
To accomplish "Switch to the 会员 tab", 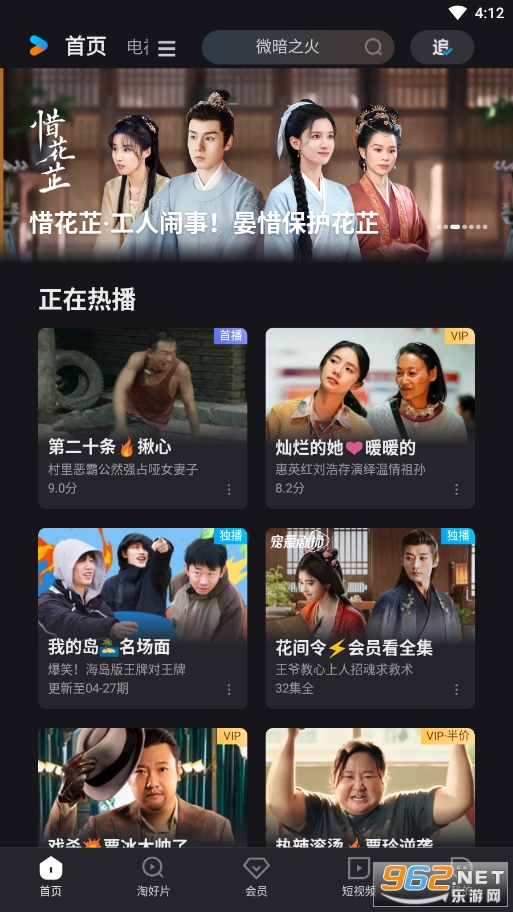I will [256, 877].
